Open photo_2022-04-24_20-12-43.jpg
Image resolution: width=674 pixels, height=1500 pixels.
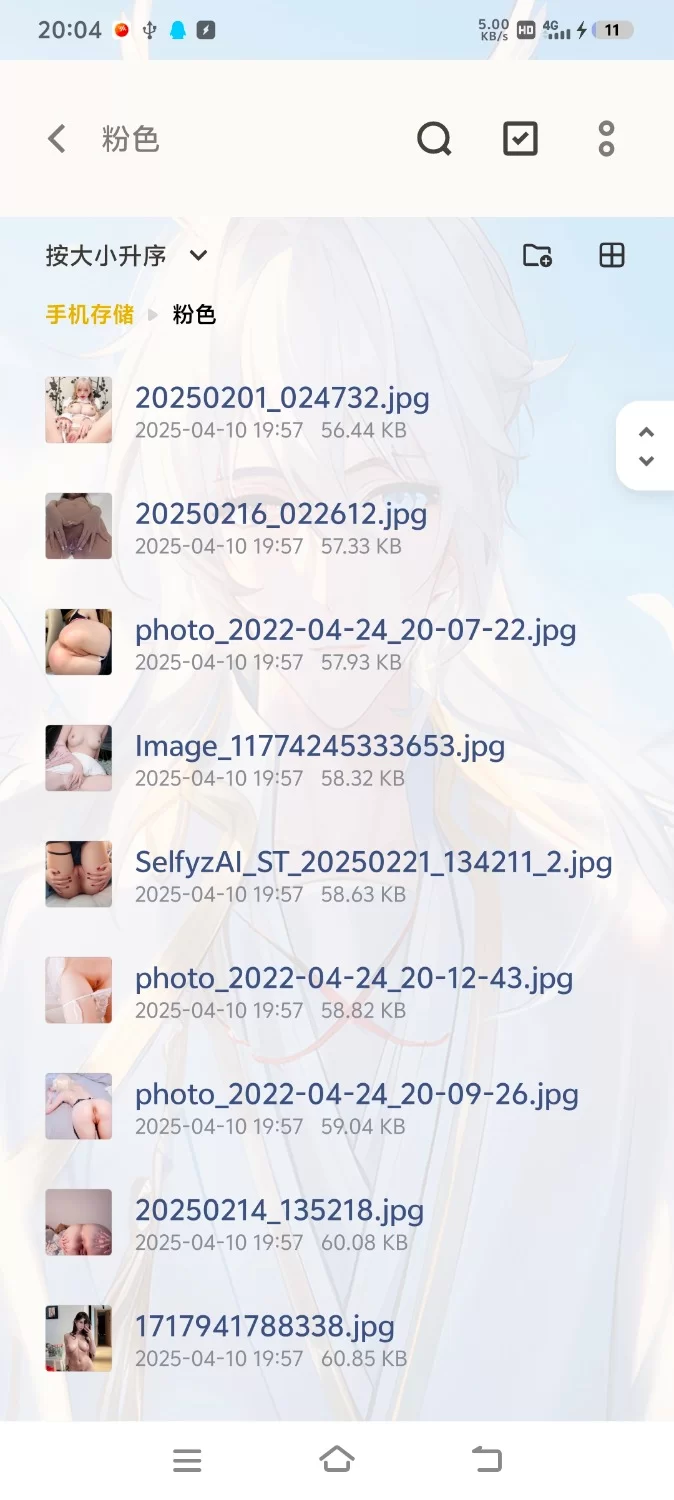pos(354,978)
